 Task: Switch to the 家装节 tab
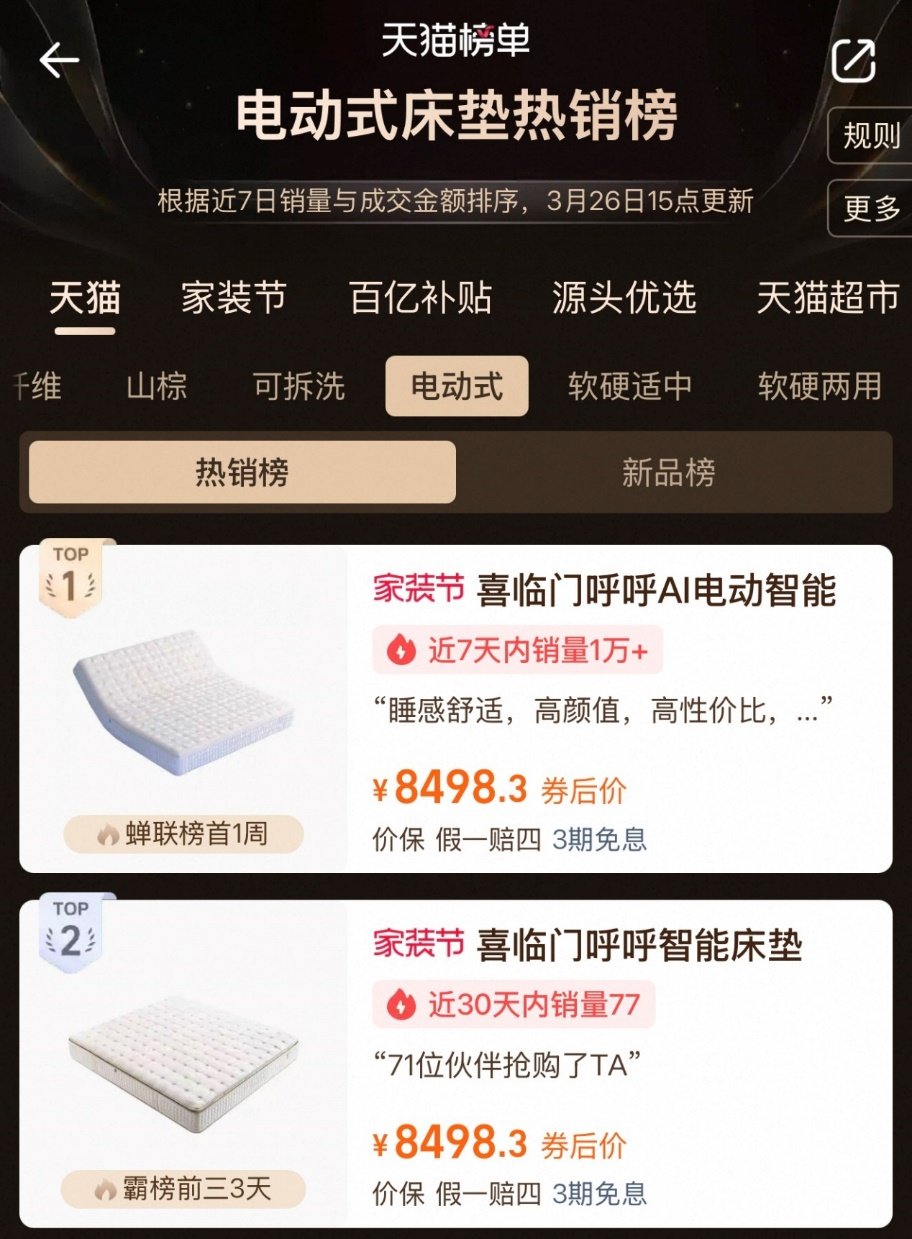[234, 298]
